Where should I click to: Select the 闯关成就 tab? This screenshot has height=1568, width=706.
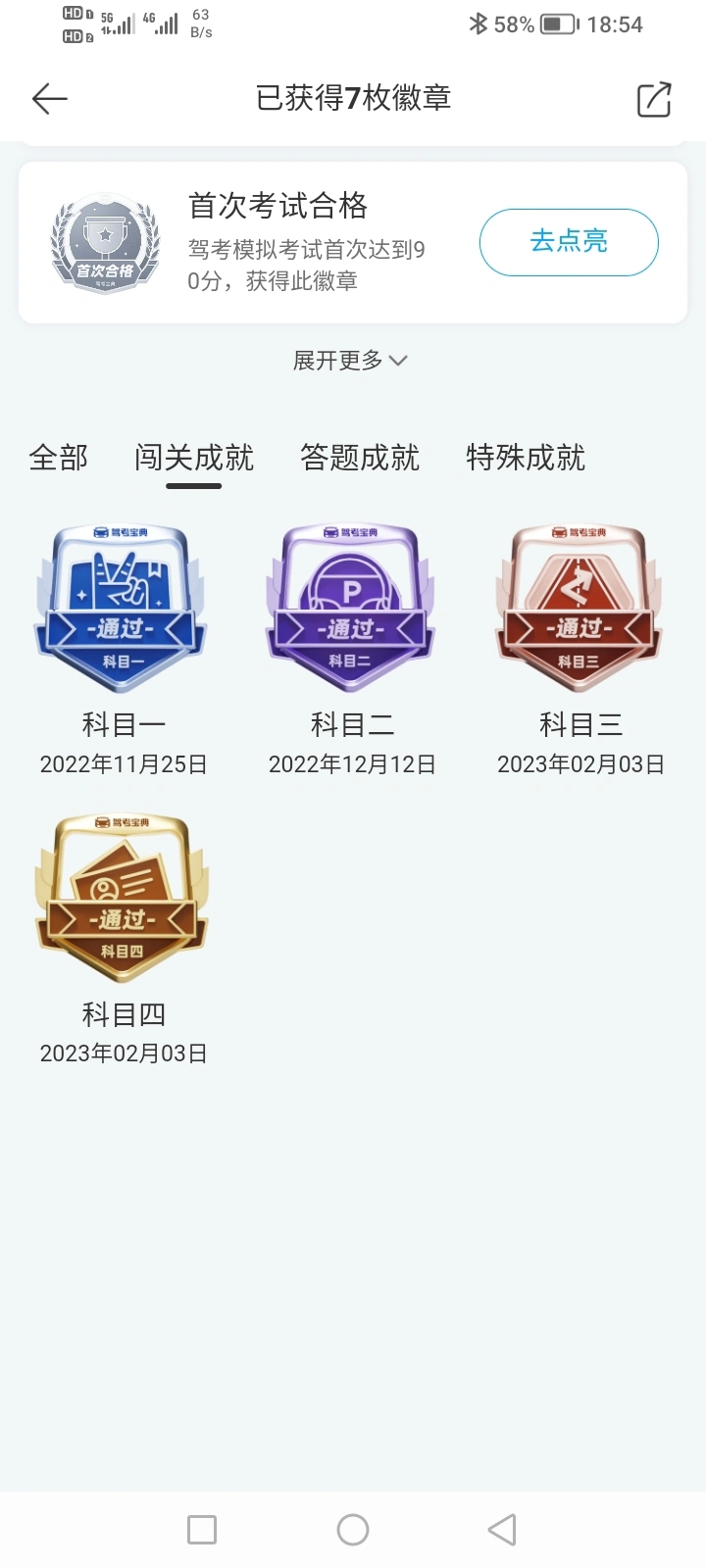point(194,458)
